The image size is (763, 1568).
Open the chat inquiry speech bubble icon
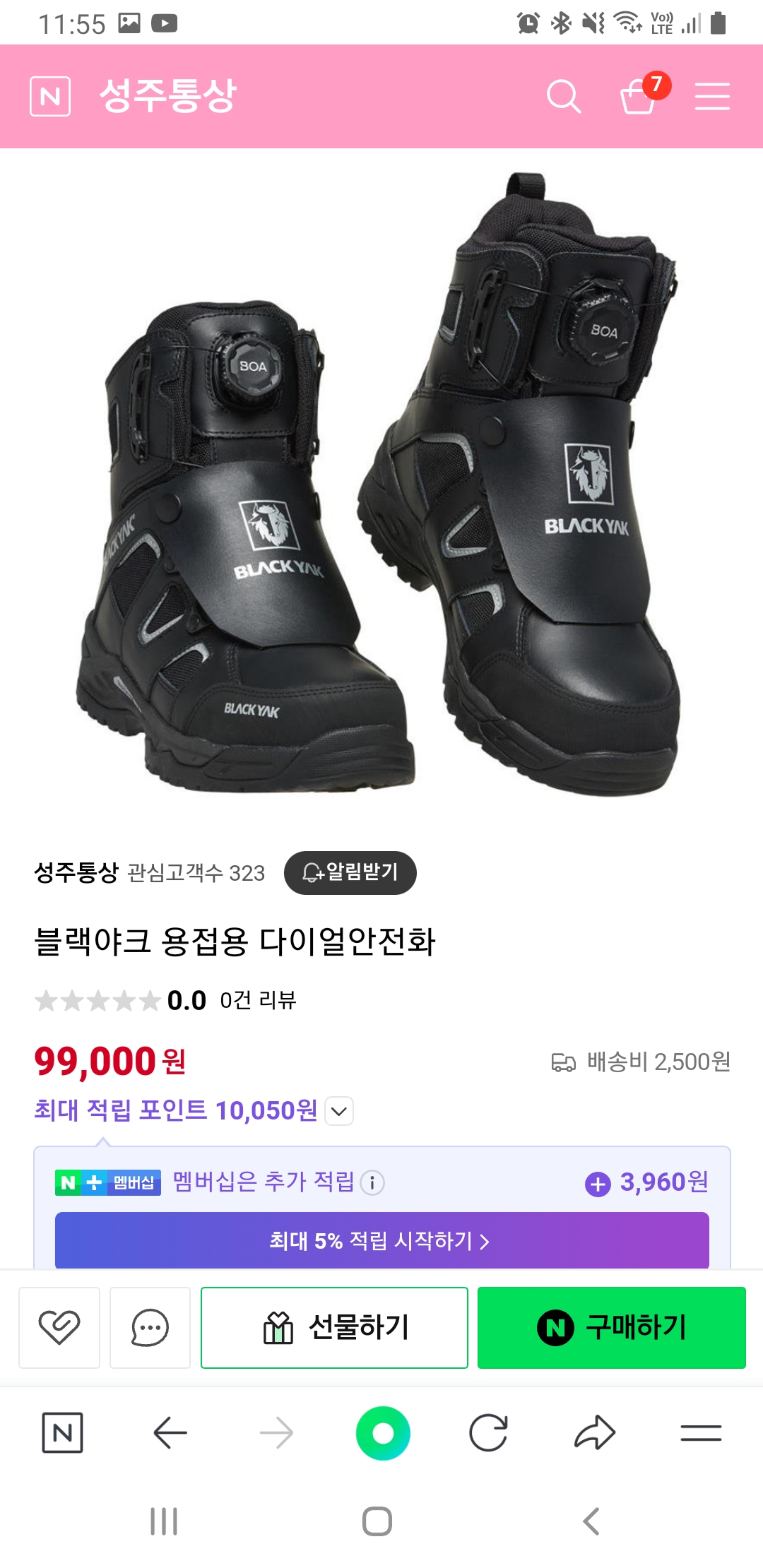[150, 1327]
